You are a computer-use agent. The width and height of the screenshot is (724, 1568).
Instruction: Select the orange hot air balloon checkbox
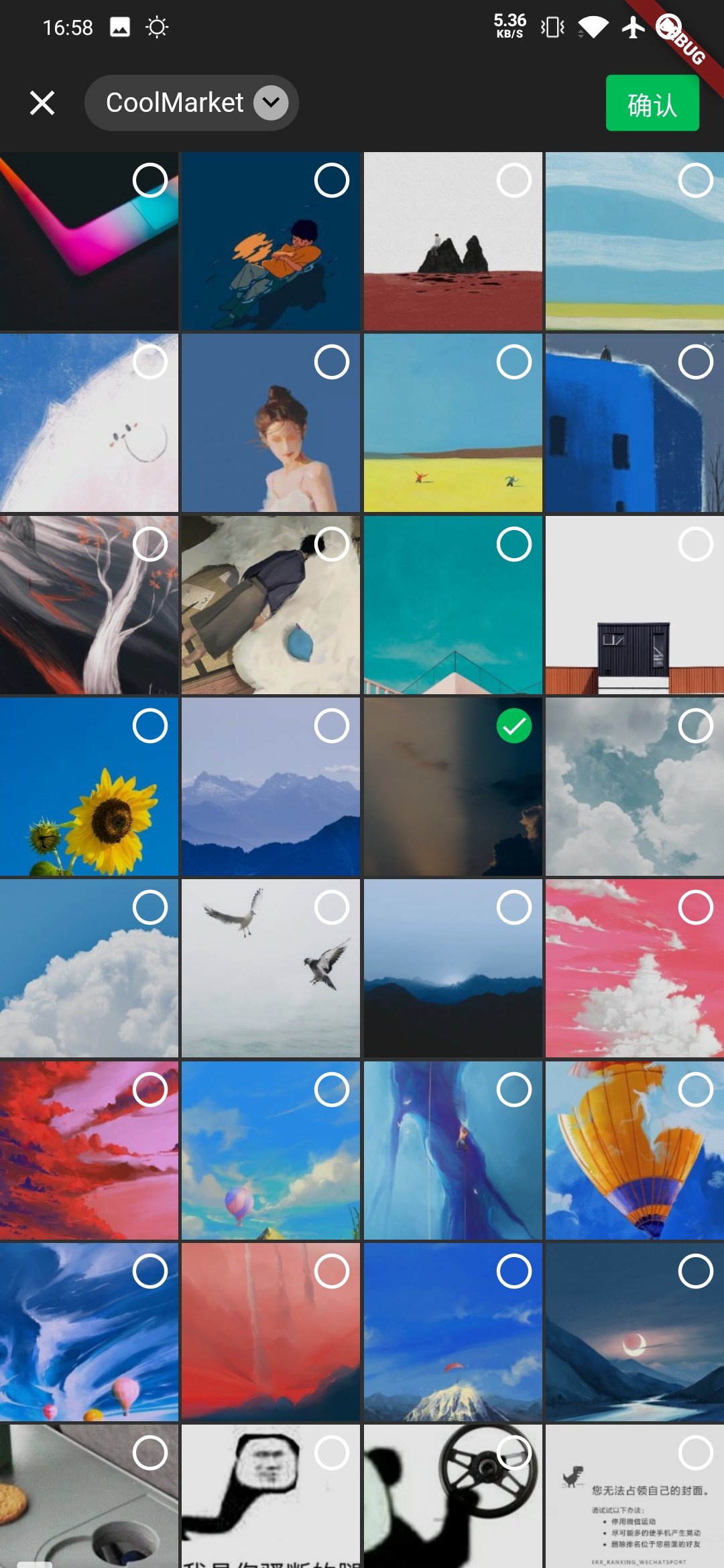695,1090
